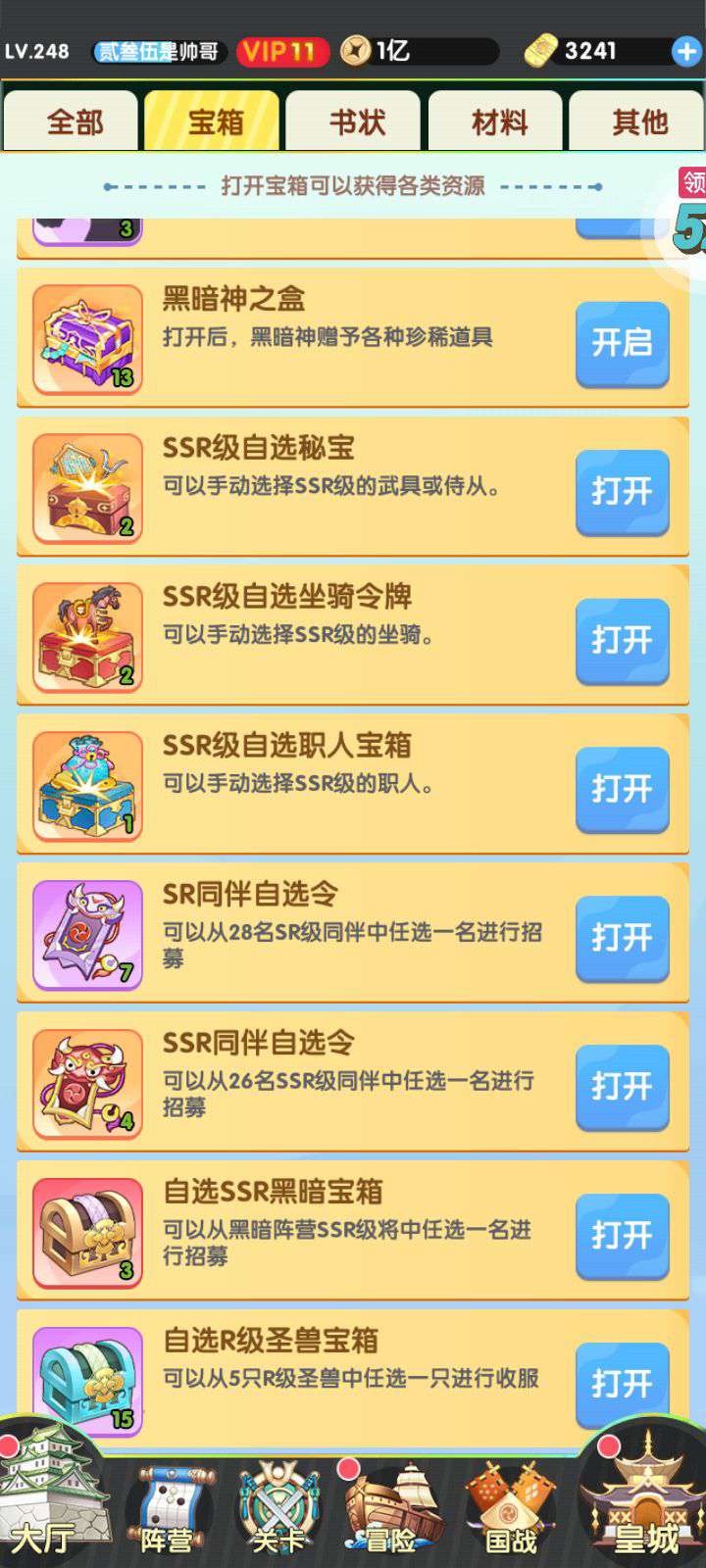706x1568 pixels.
Task: Tap the plus icon to add gold ingots
Action: tap(685, 51)
